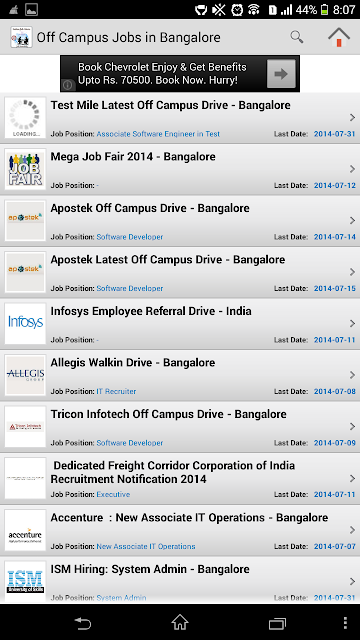Open Mega Job Fair 2014 listing
360x640 pixels.
click(180, 169)
